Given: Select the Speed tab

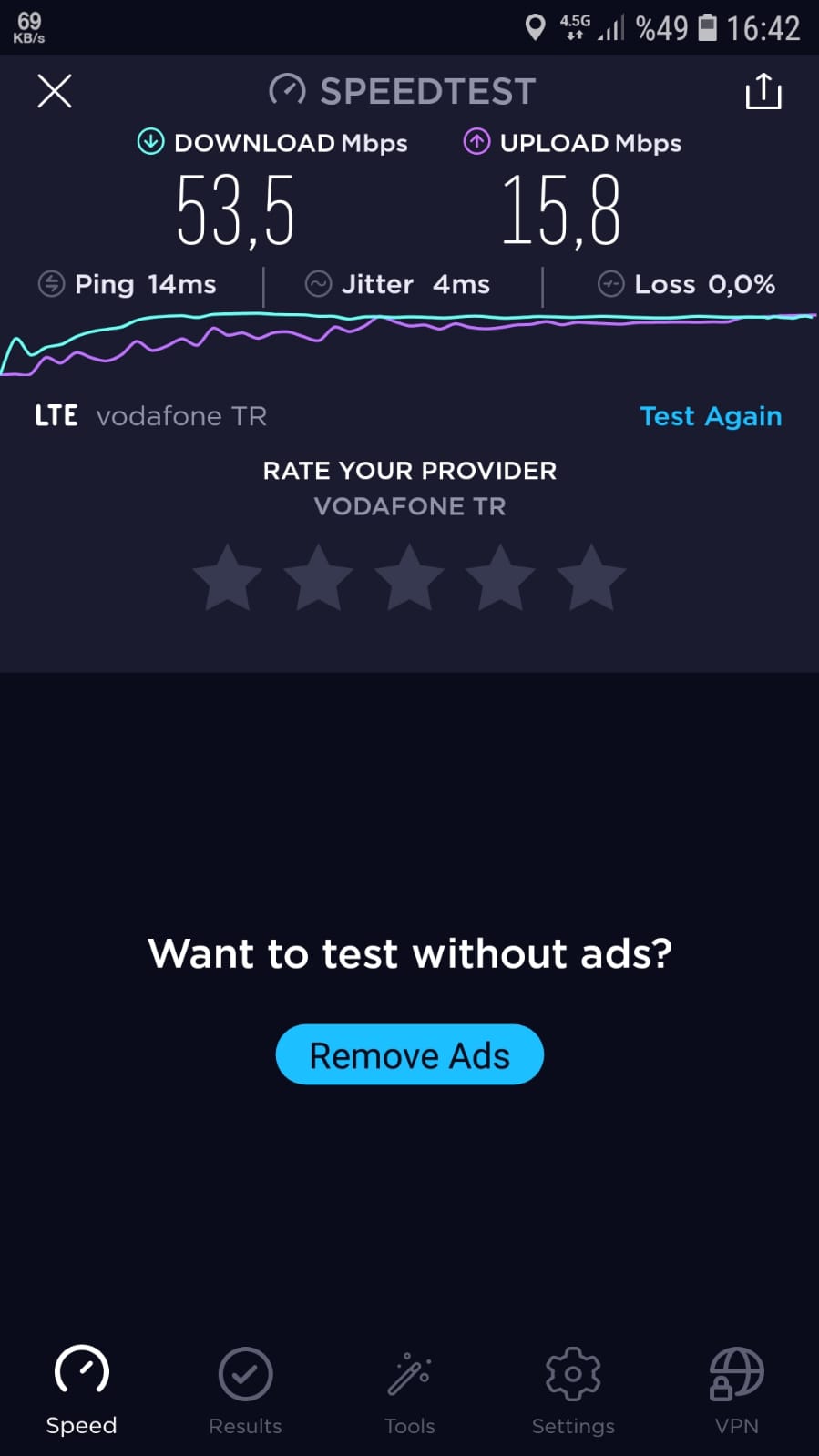Looking at the screenshot, I should [81, 1391].
